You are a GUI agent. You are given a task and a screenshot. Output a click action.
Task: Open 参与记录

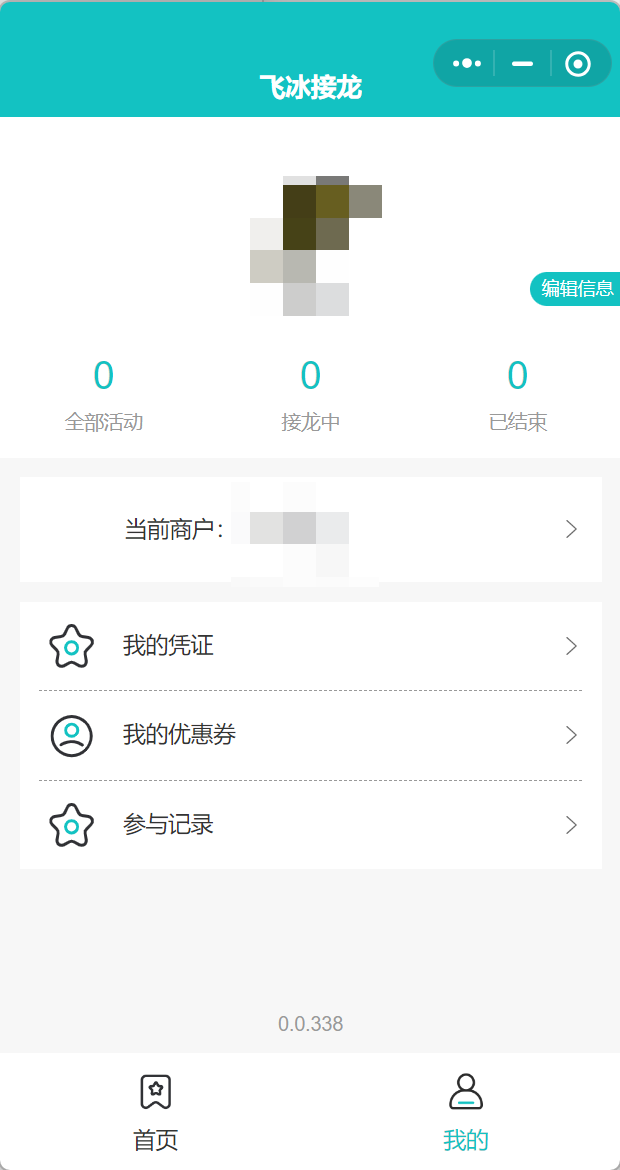click(x=310, y=825)
